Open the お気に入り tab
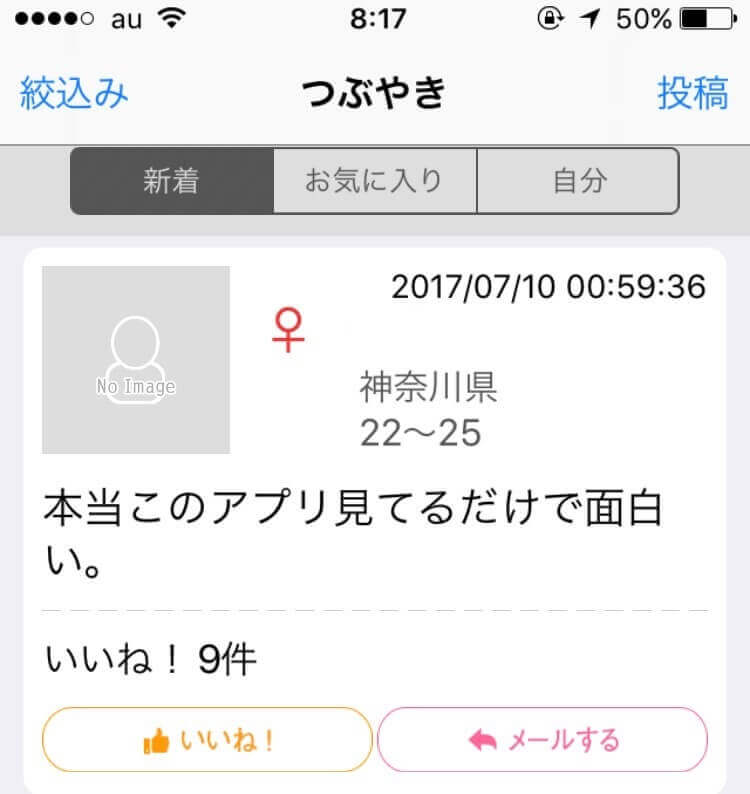This screenshot has width=750, height=794. (375, 180)
